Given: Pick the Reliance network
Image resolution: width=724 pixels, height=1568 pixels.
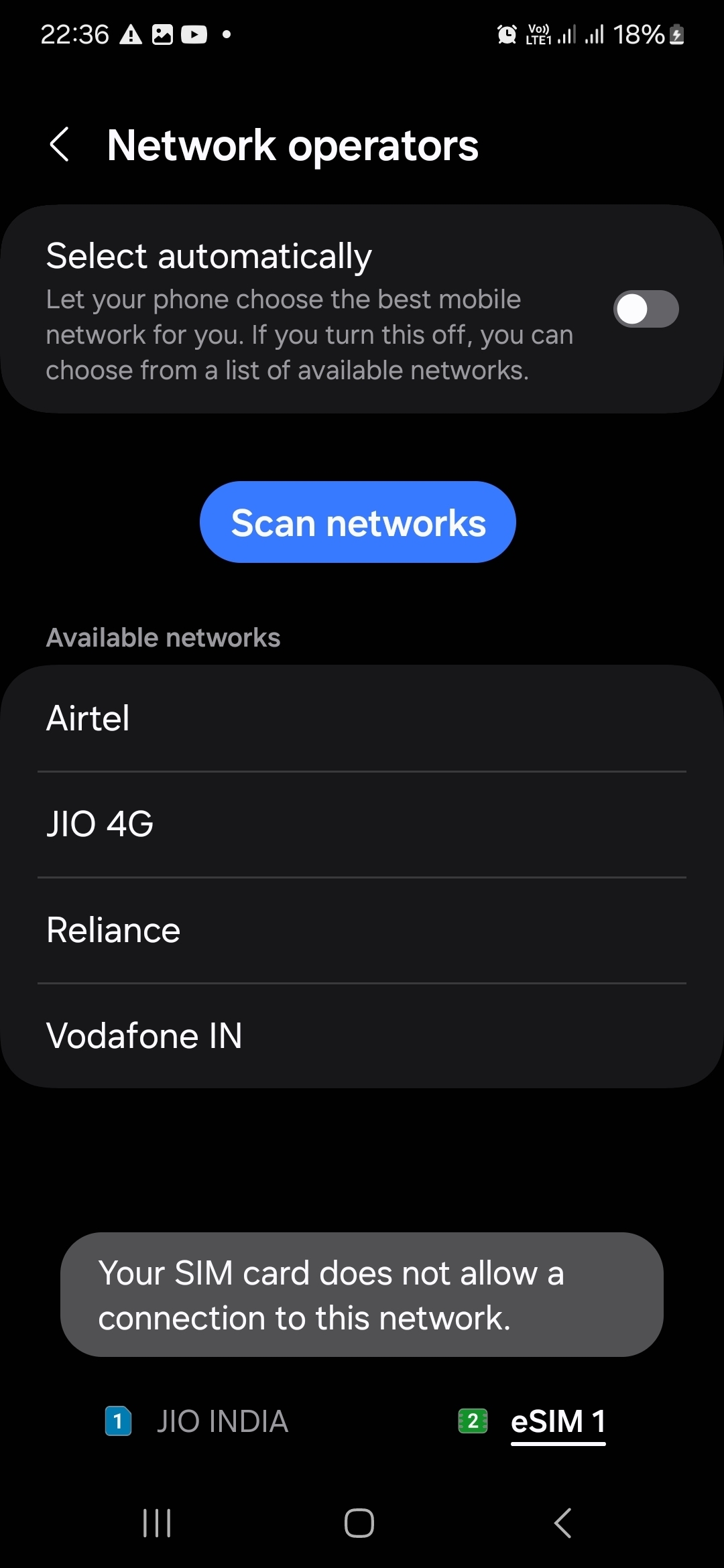Looking at the screenshot, I should click(x=362, y=930).
